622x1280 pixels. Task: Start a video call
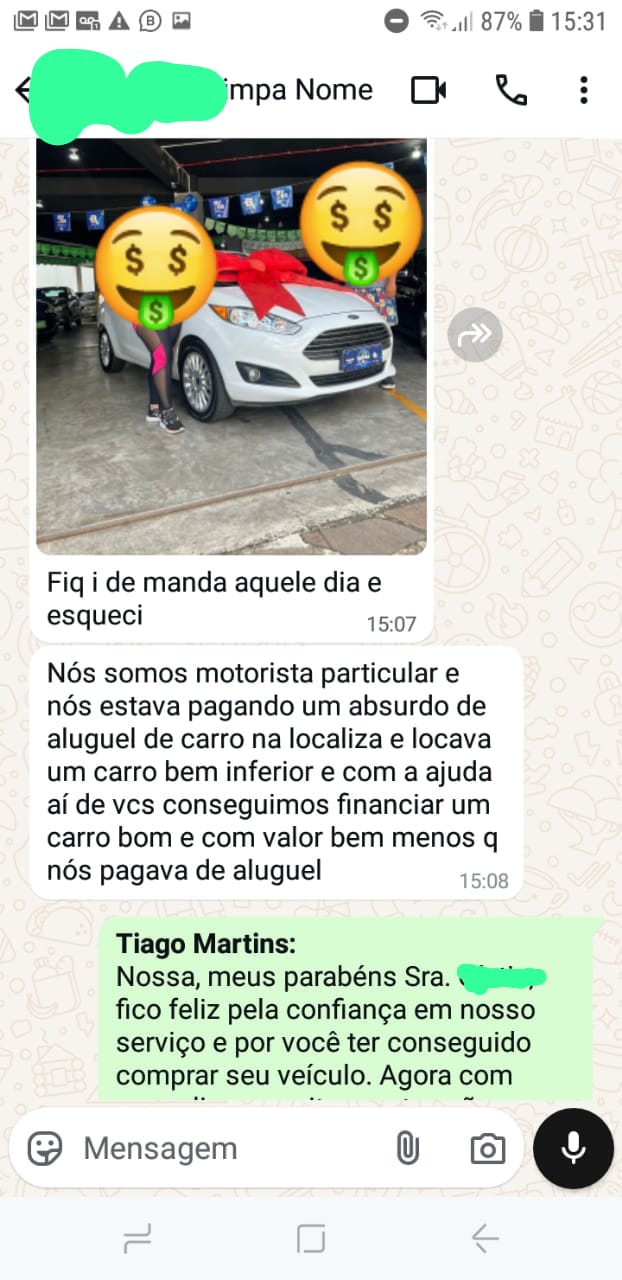pos(428,90)
